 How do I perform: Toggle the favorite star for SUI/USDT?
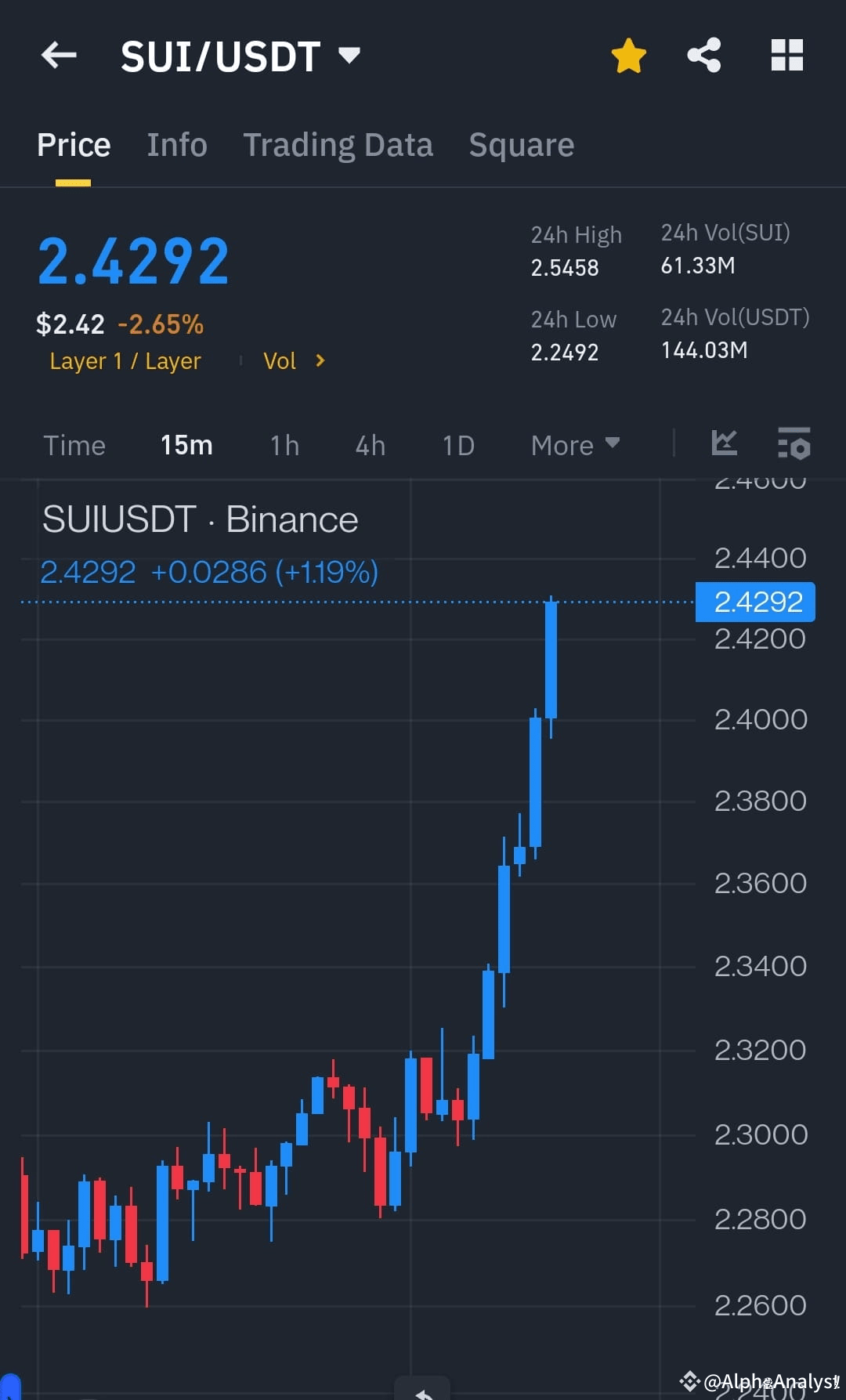[629, 55]
